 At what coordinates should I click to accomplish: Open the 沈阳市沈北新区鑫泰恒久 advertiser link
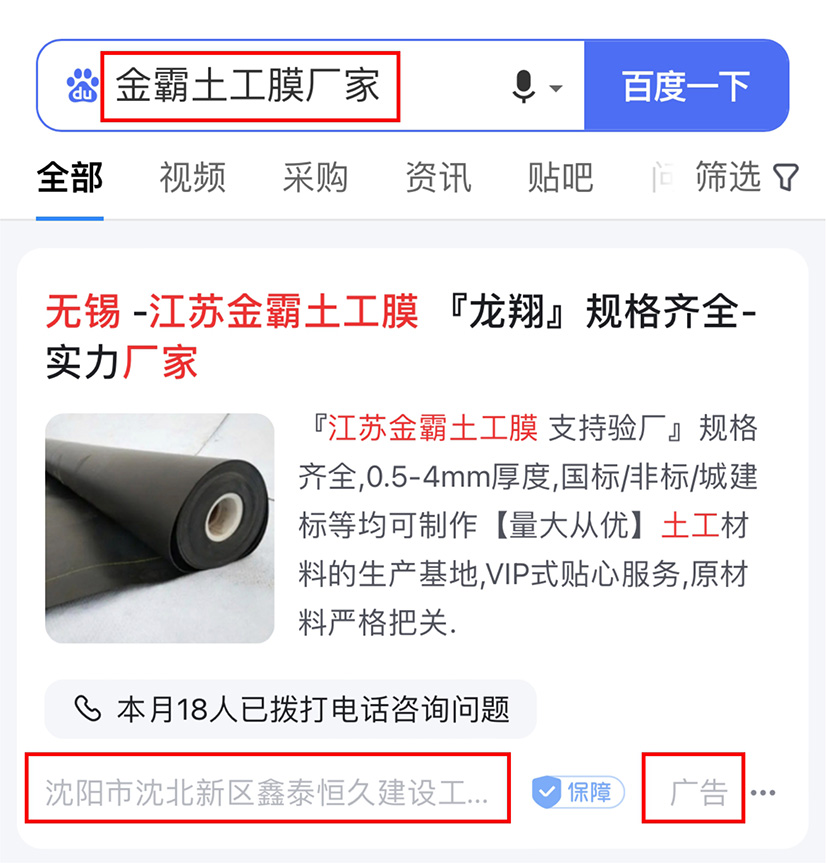[x=267, y=793]
